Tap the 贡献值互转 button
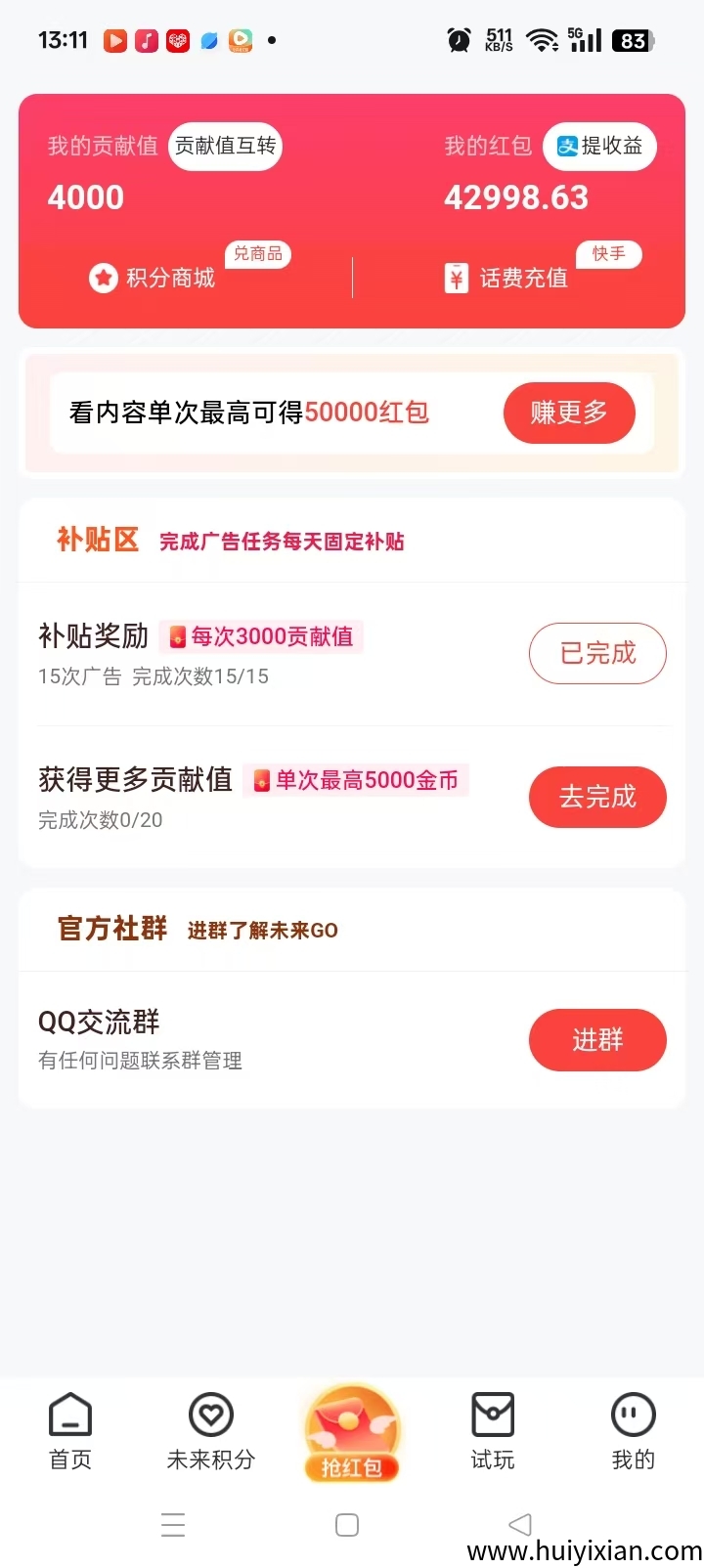 pyautogui.click(x=225, y=147)
